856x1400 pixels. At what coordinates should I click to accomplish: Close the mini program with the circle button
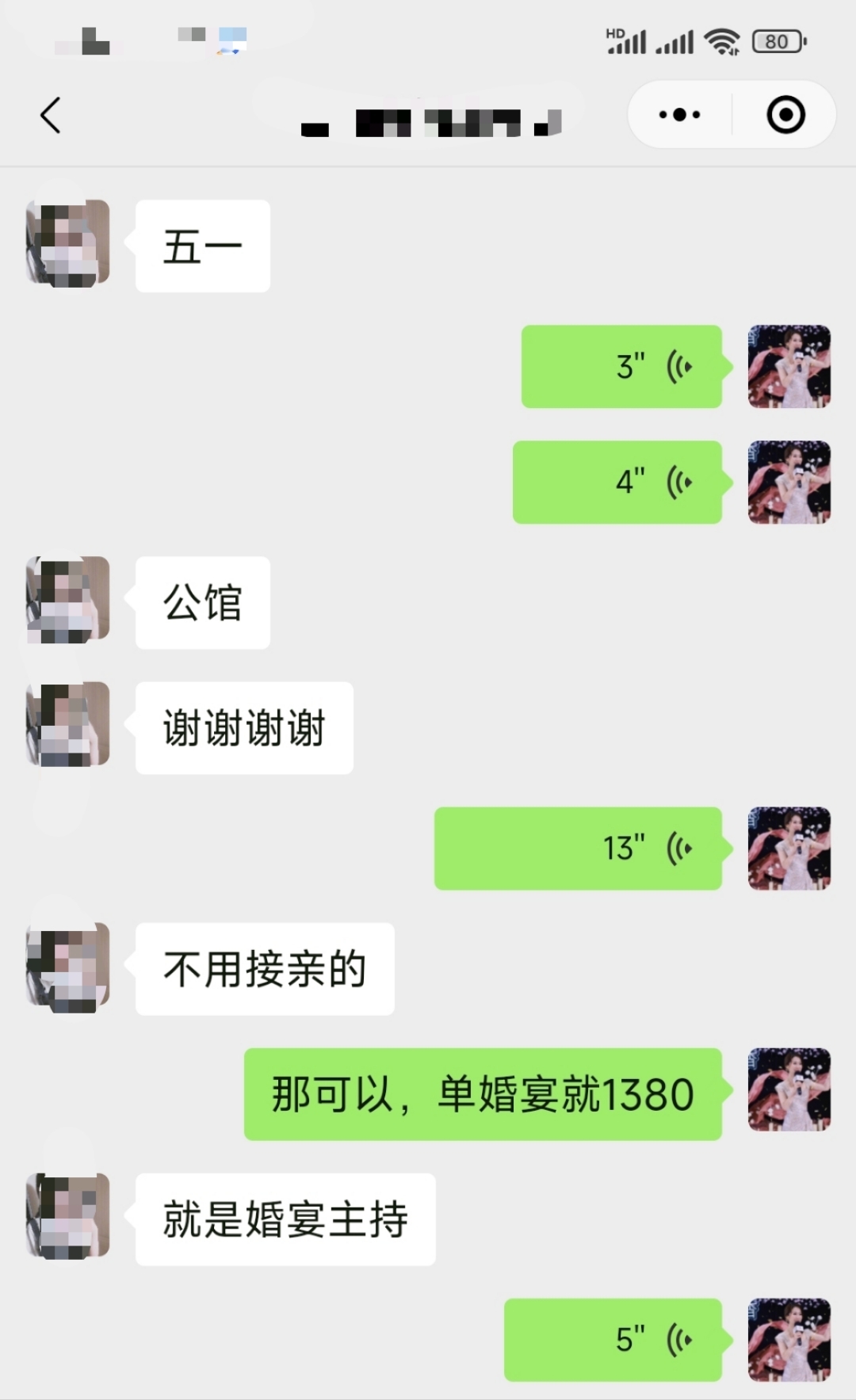pyautogui.click(x=785, y=116)
